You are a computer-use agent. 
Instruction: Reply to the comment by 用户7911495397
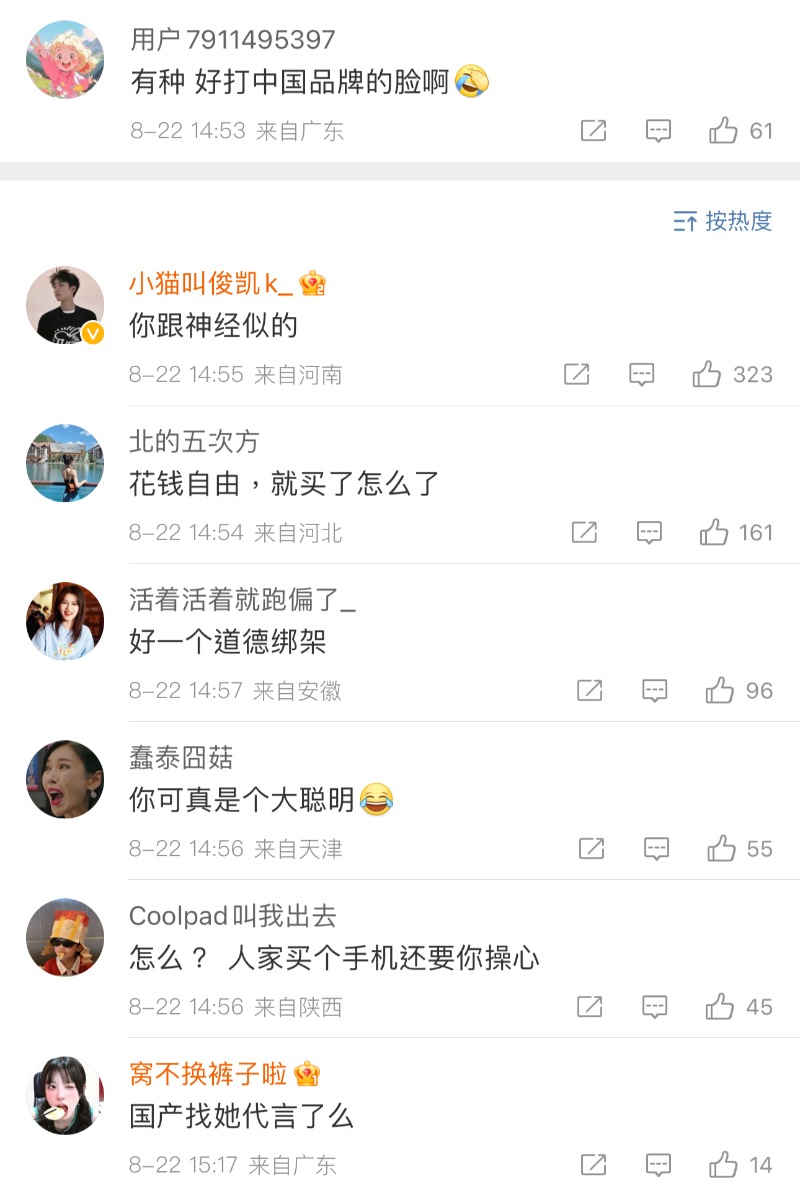[658, 131]
